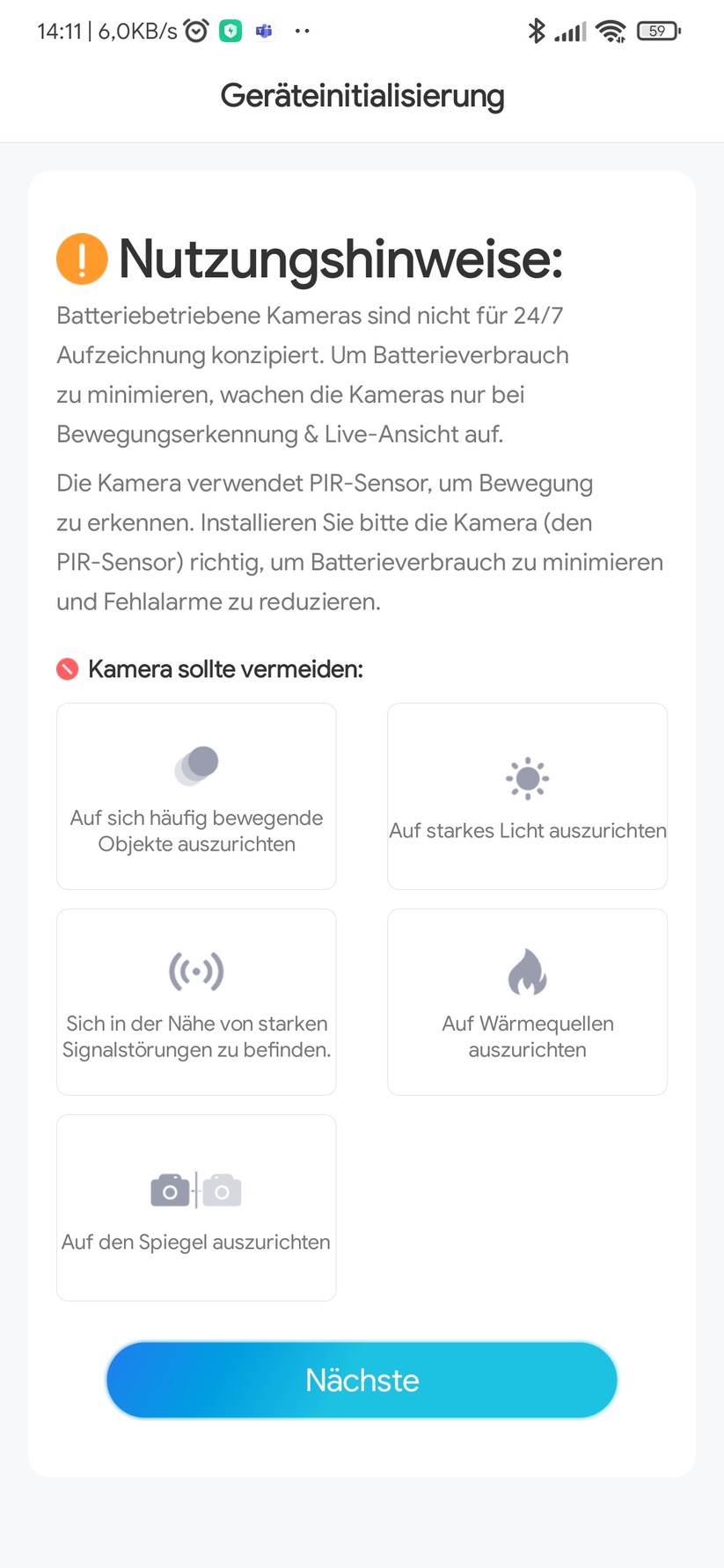Select the moving objects icon

click(195, 763)
